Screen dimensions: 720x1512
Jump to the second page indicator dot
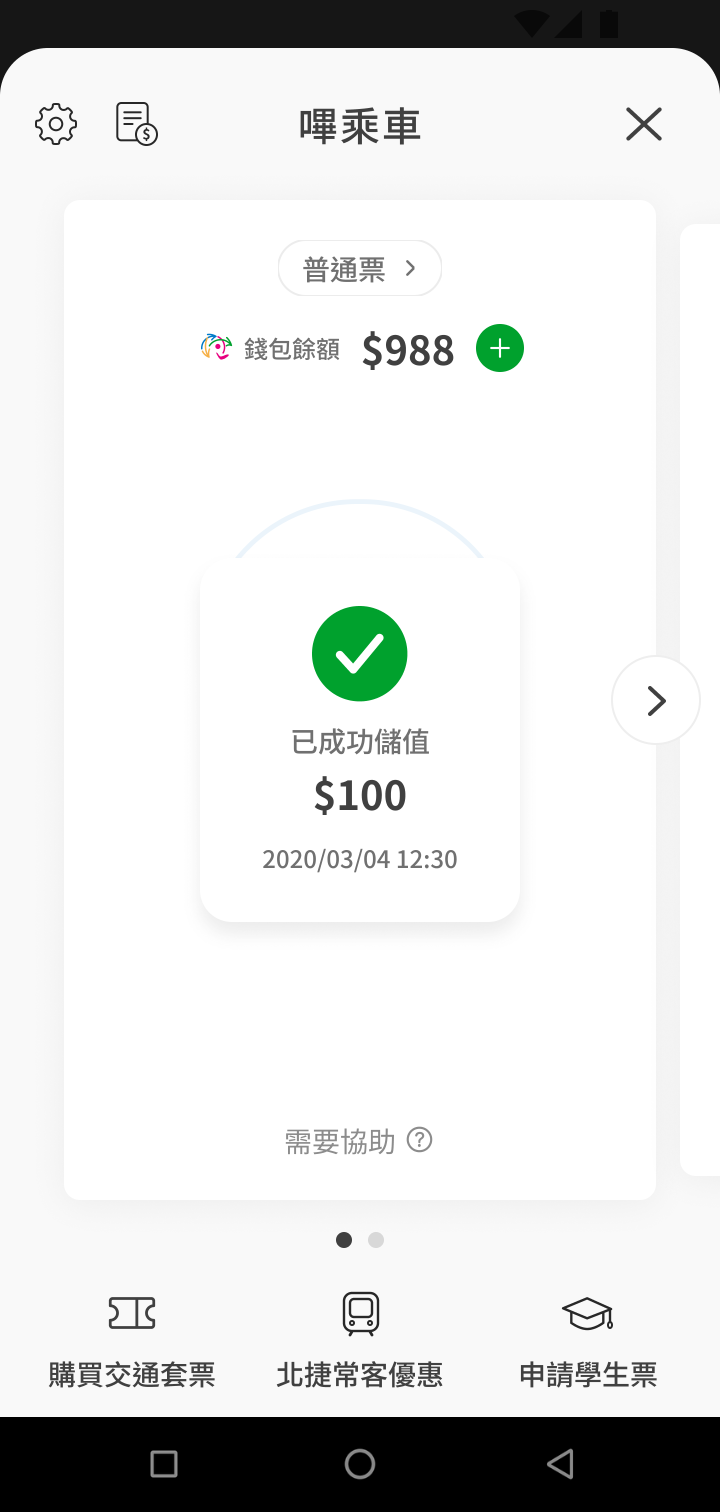pyautogui.click(x=376, y=1240)
